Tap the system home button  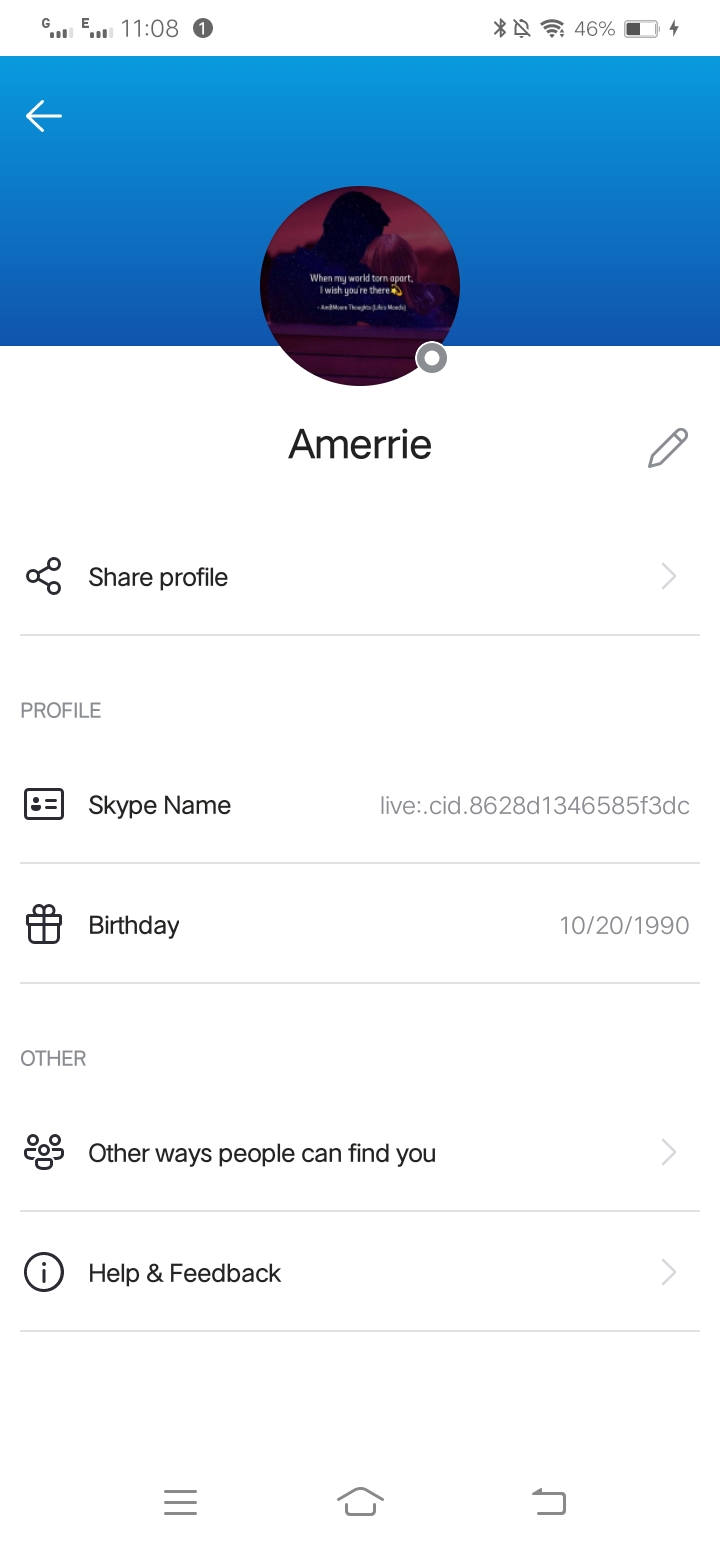tap(360, 1501)
